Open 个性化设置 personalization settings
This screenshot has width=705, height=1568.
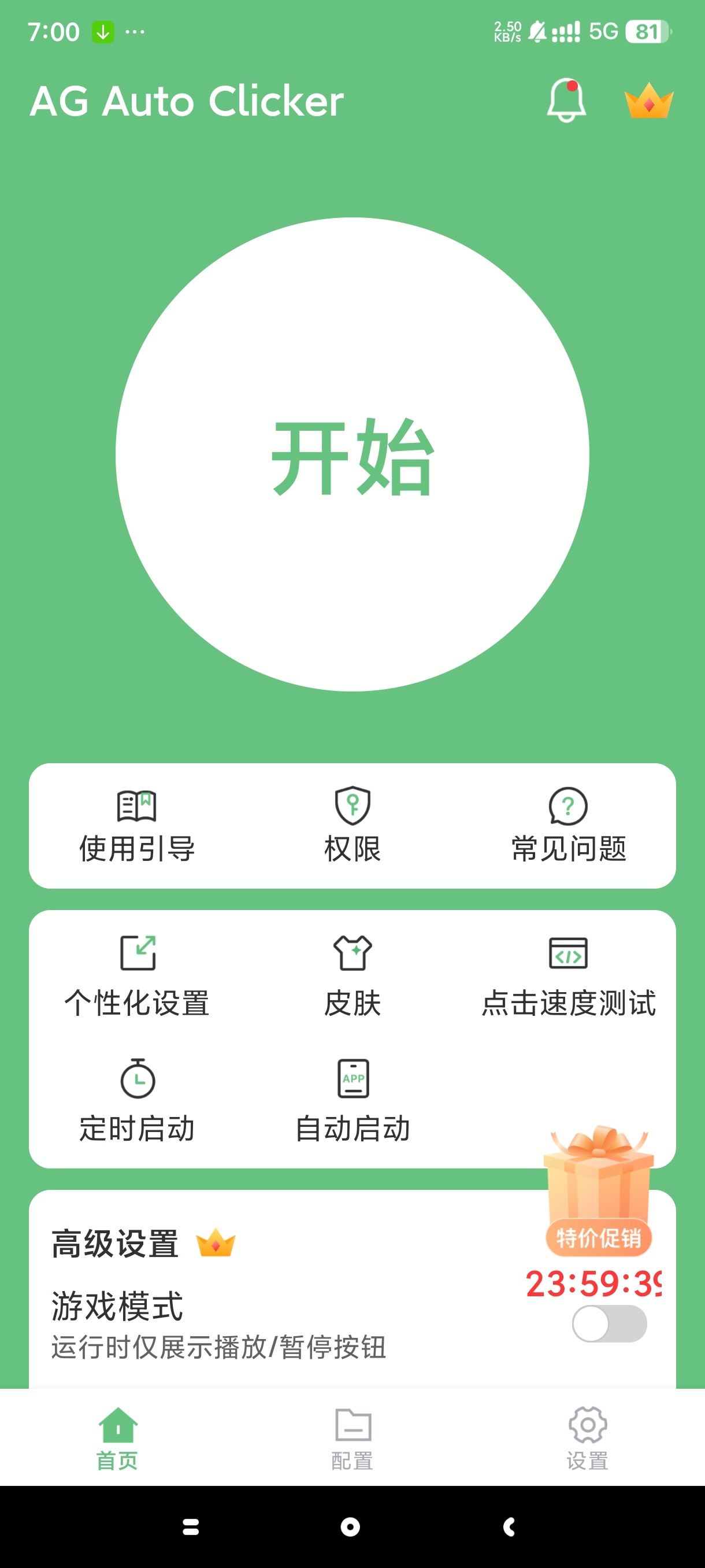click(x=137, y=977)
